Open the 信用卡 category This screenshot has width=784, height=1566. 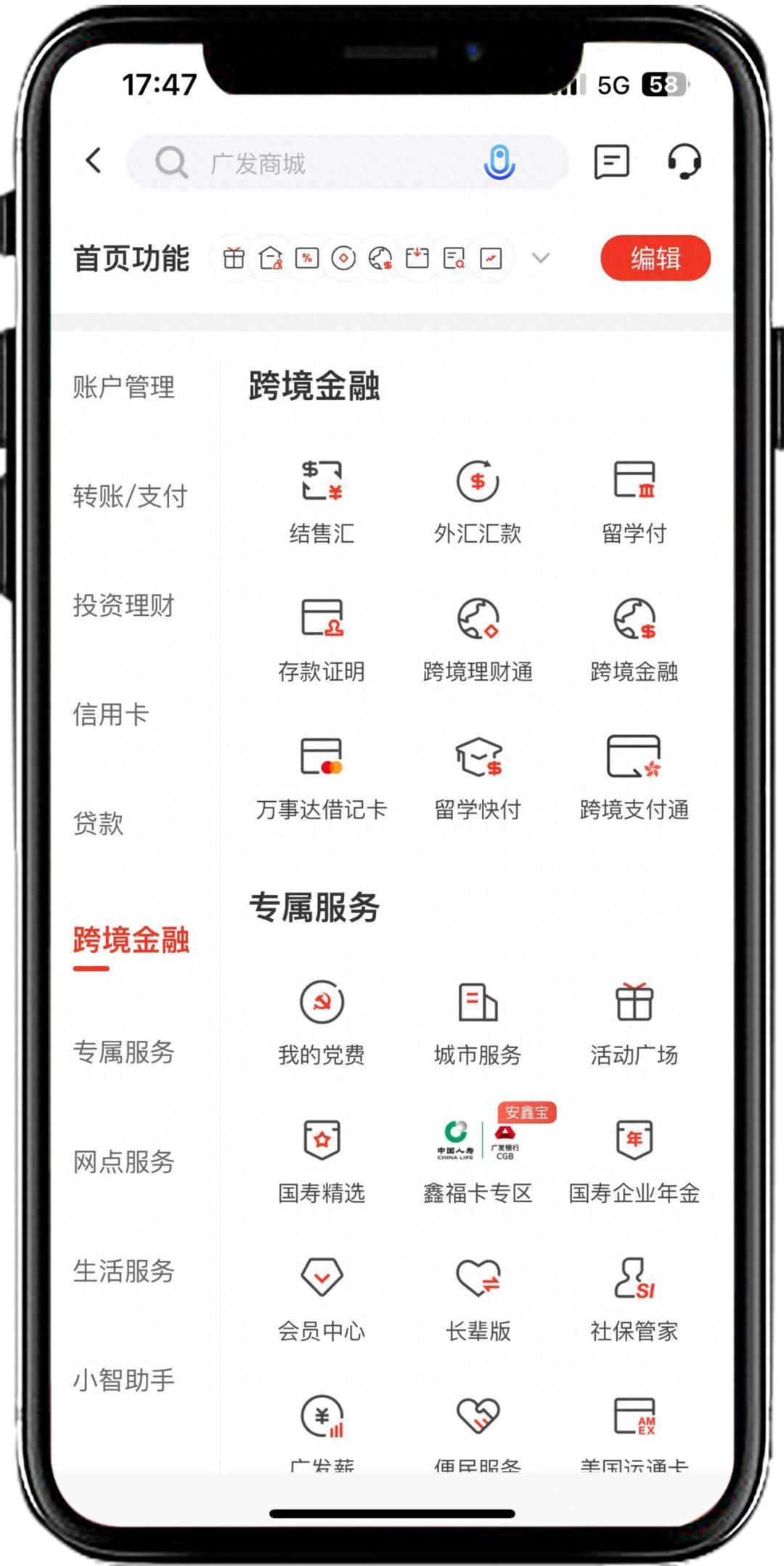(x=111, y=714)
